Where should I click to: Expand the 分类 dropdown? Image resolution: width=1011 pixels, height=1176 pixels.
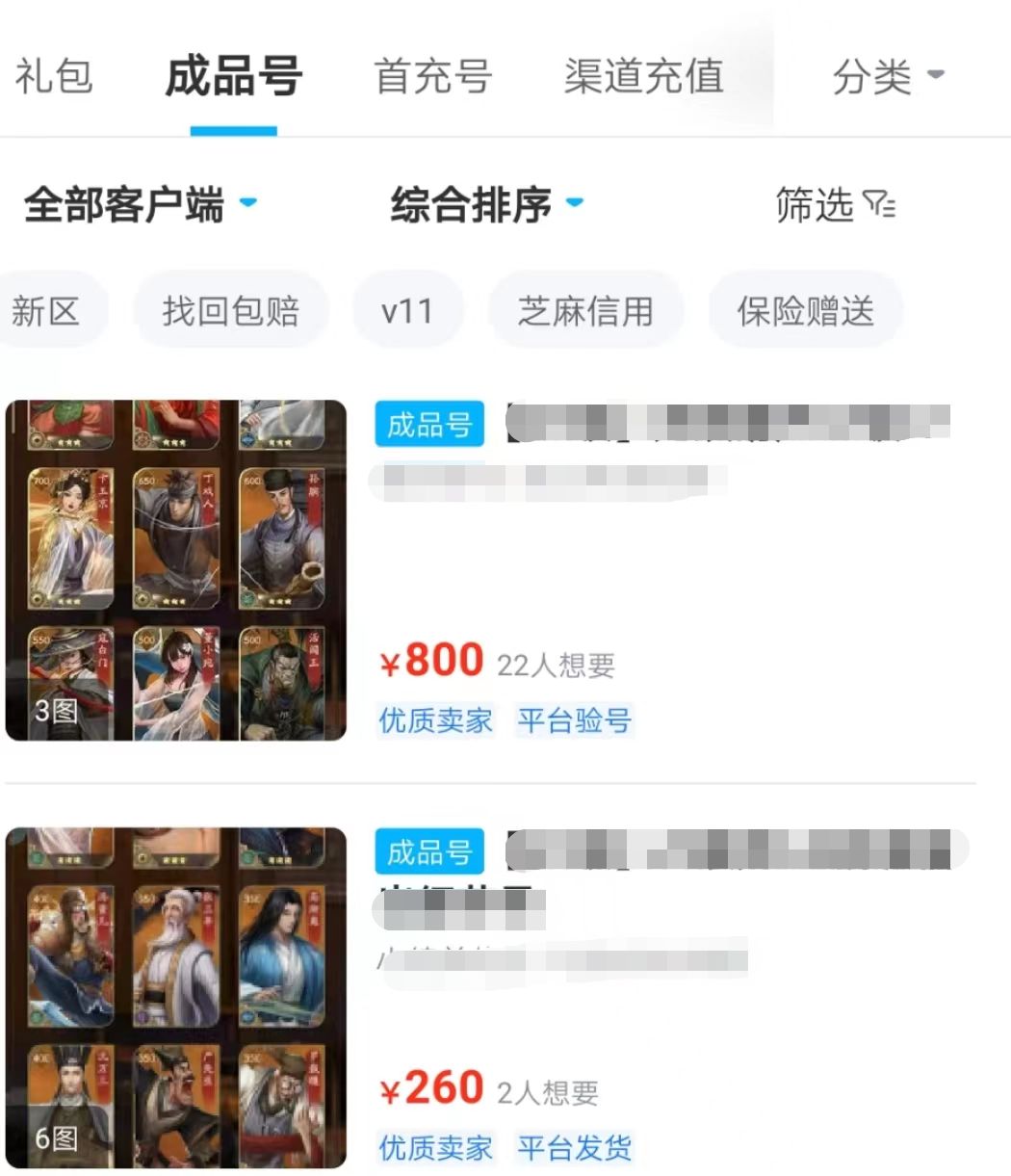pos(888,77)
